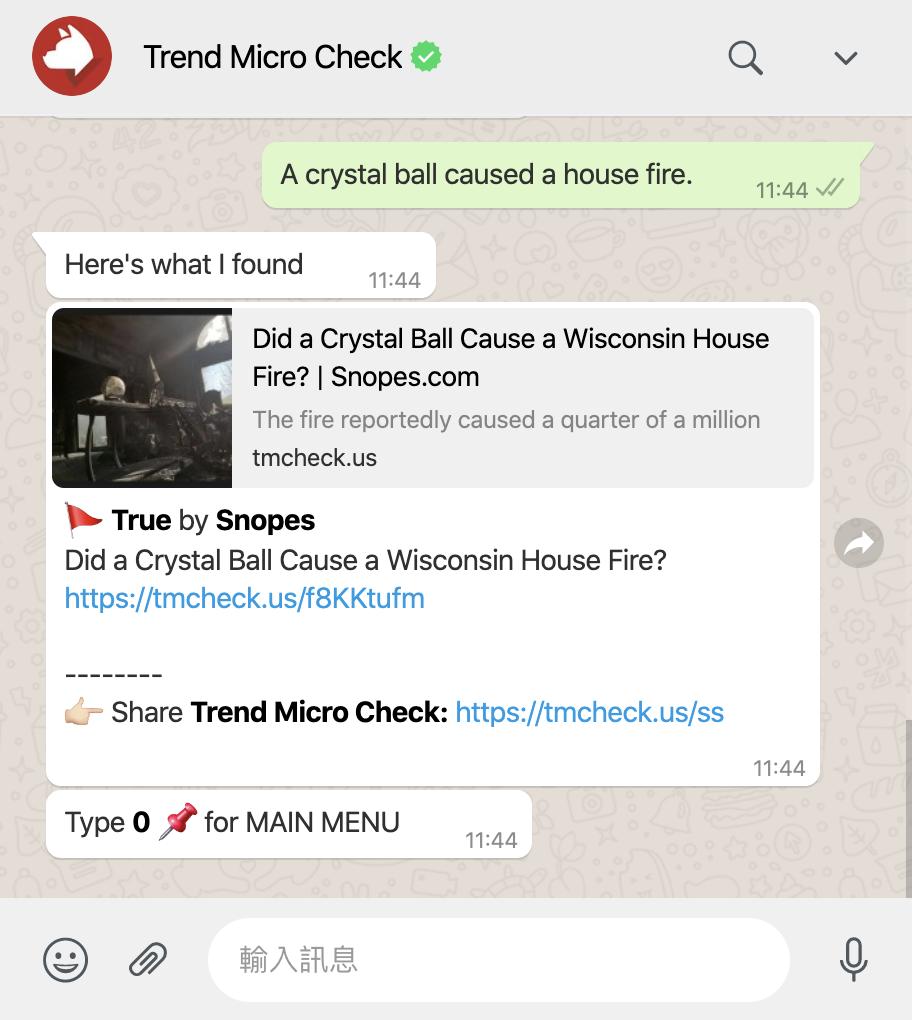Forward the fact-check result message
Viewport: 912px width, 1020px height.
859,543
